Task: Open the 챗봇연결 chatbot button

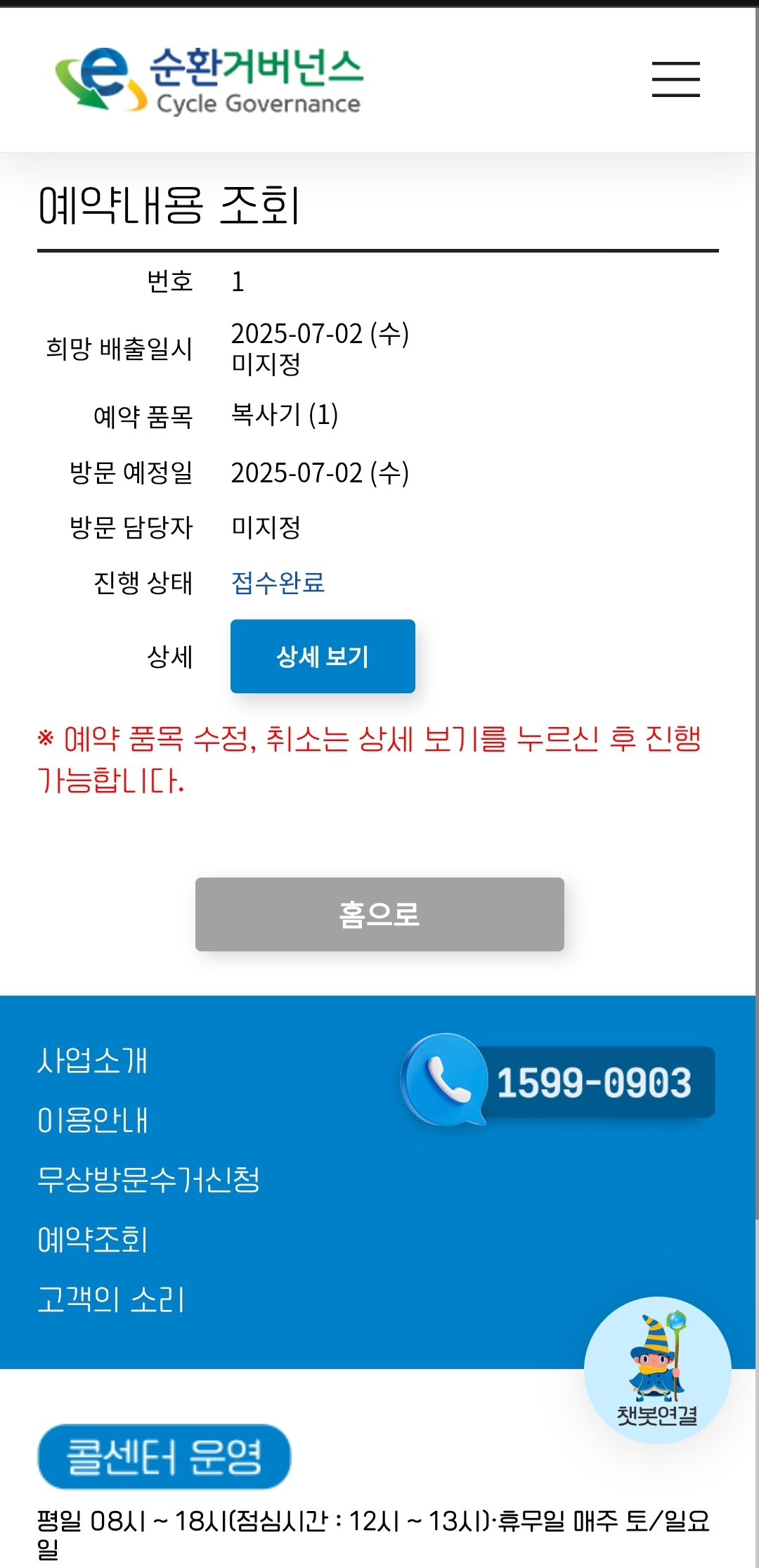Action: point(657,1370)
